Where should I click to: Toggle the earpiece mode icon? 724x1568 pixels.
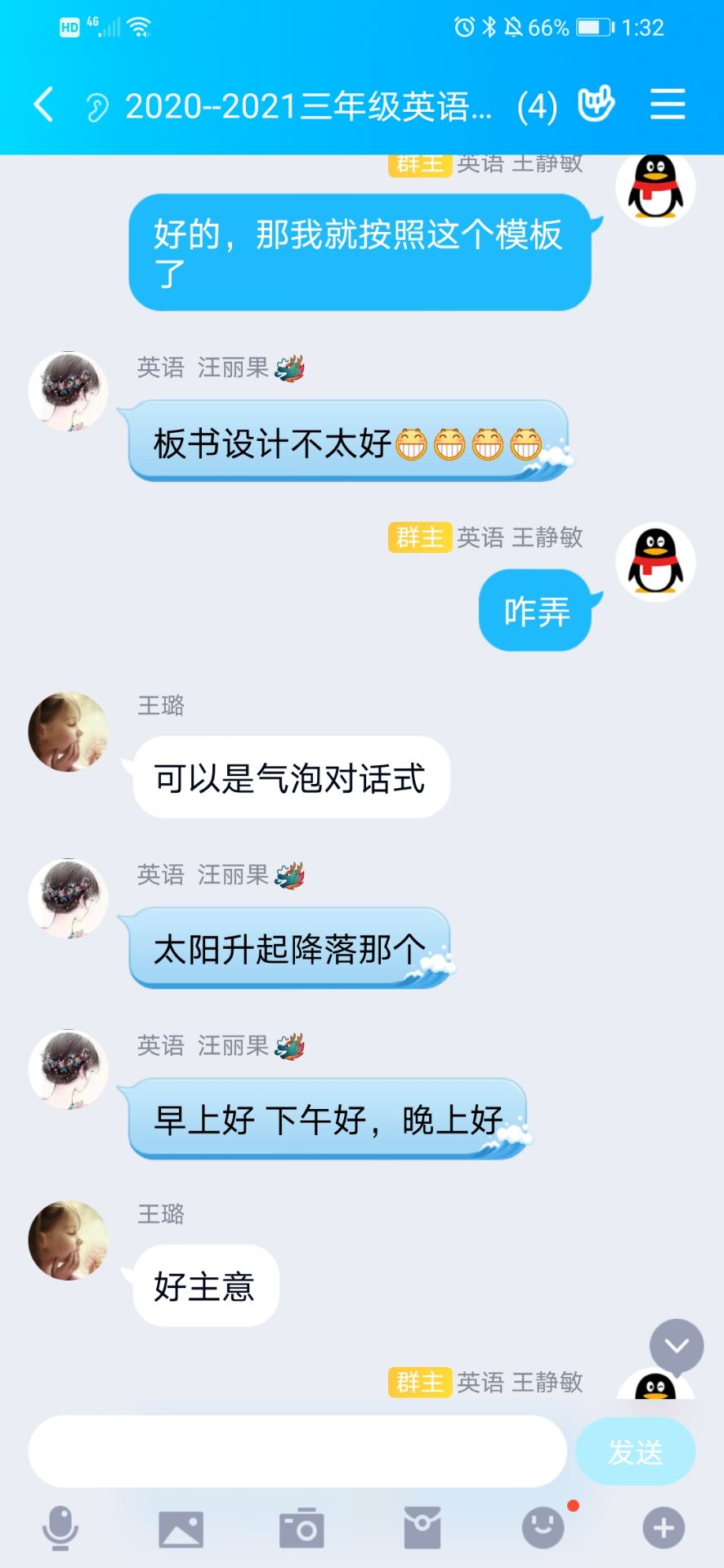97,107
